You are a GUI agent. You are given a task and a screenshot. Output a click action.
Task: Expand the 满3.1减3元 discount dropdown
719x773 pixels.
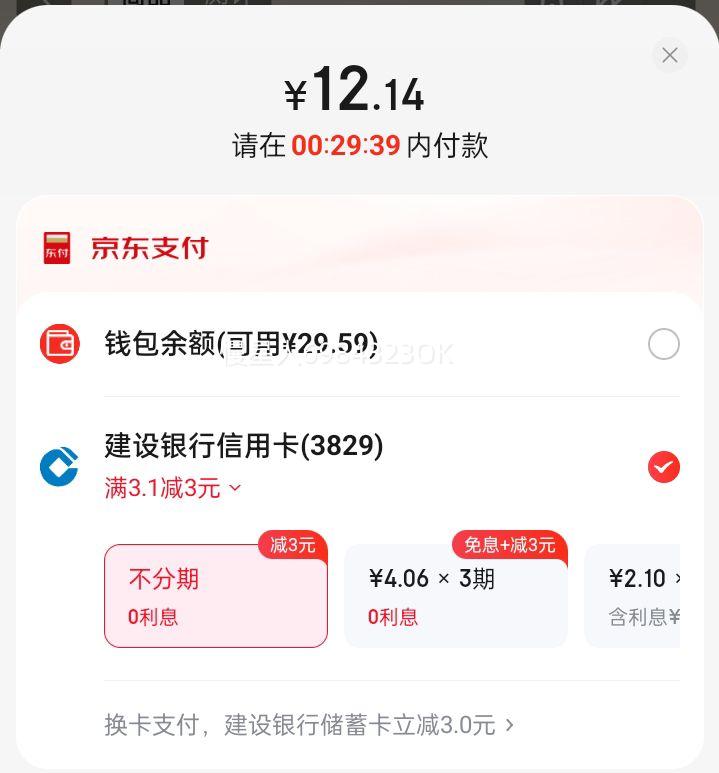[x=173, y=488]
